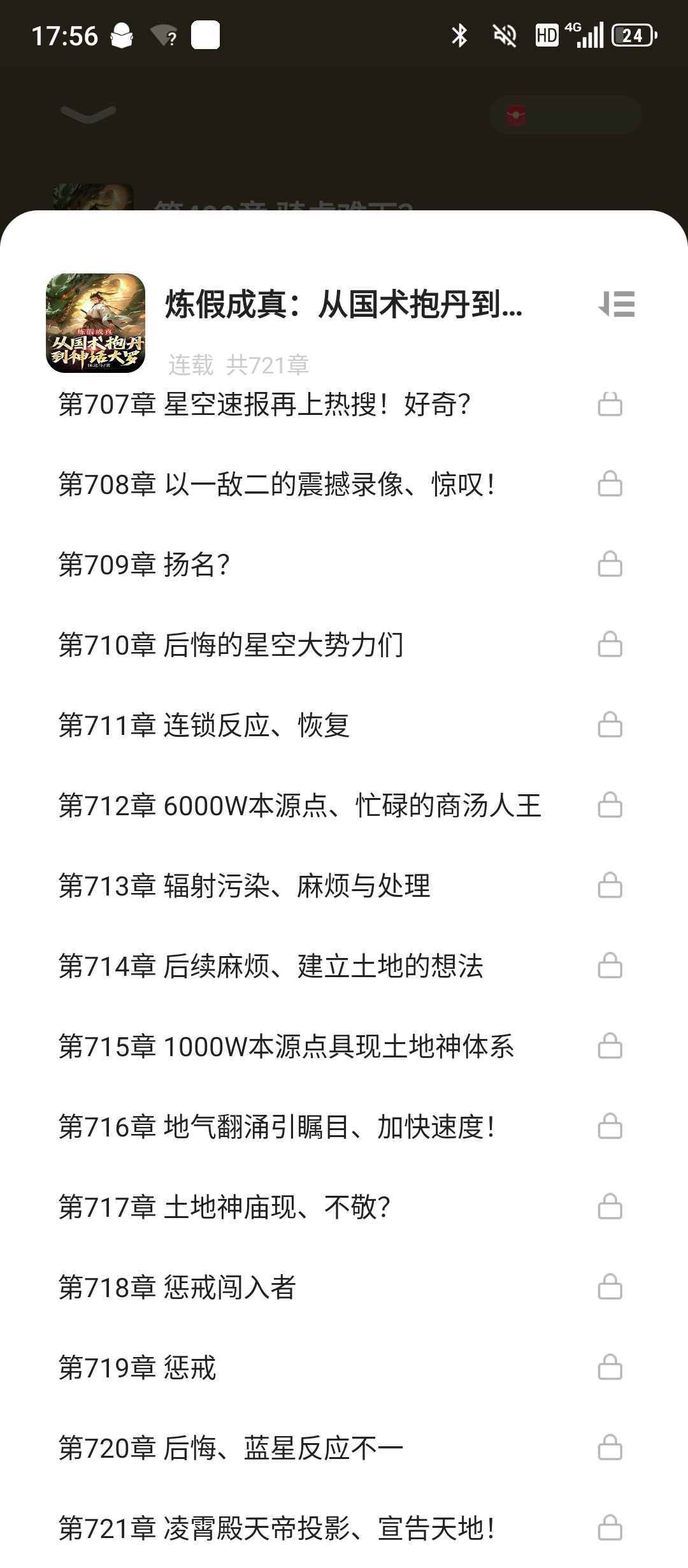The height and width of the screenshot is (1568, 688).
Task: Open chapter 713 辐射污染、麻烦与处理
Action: pos(244,886)
